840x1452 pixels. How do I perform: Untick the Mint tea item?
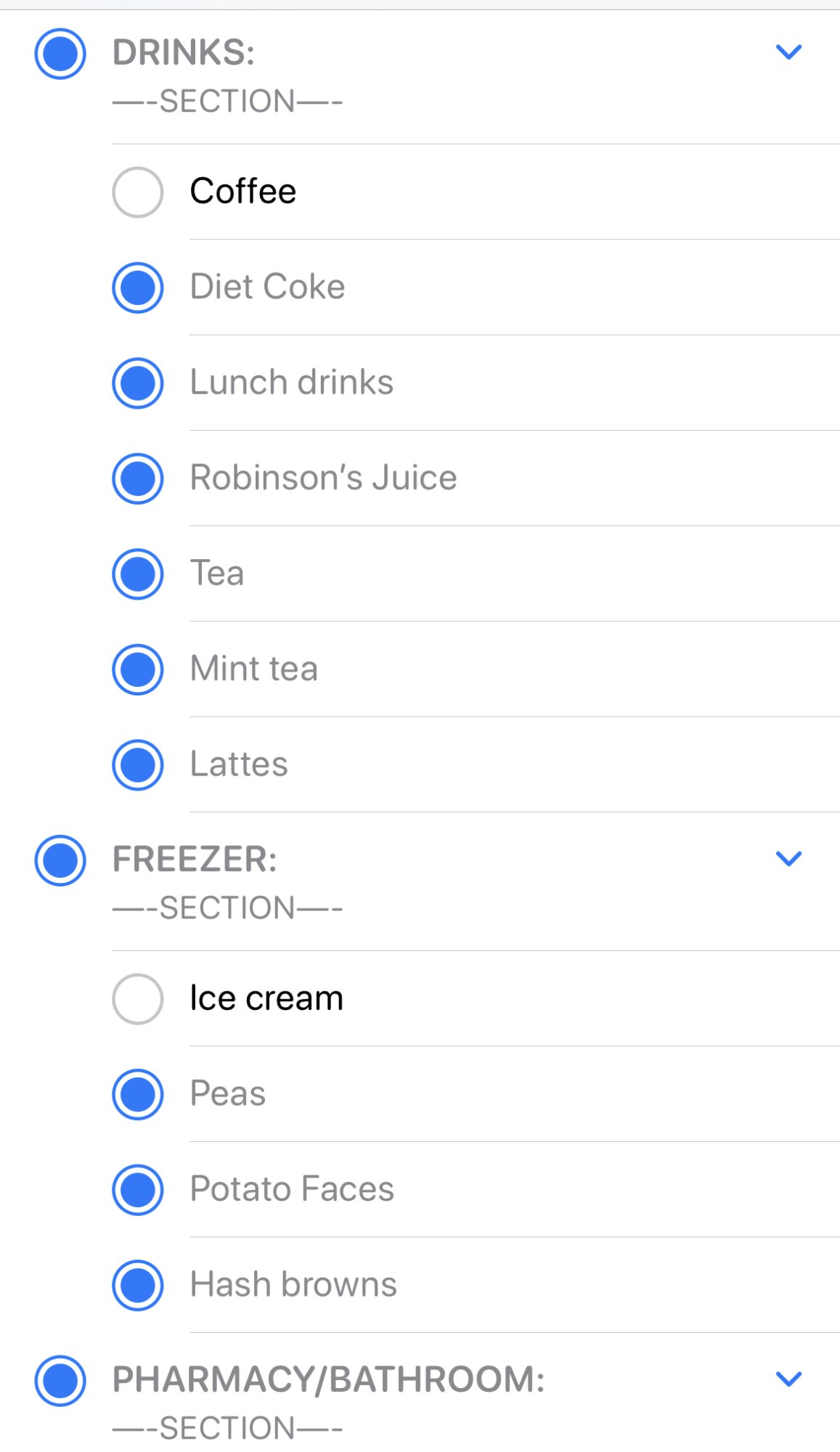[x=137, y=669]
